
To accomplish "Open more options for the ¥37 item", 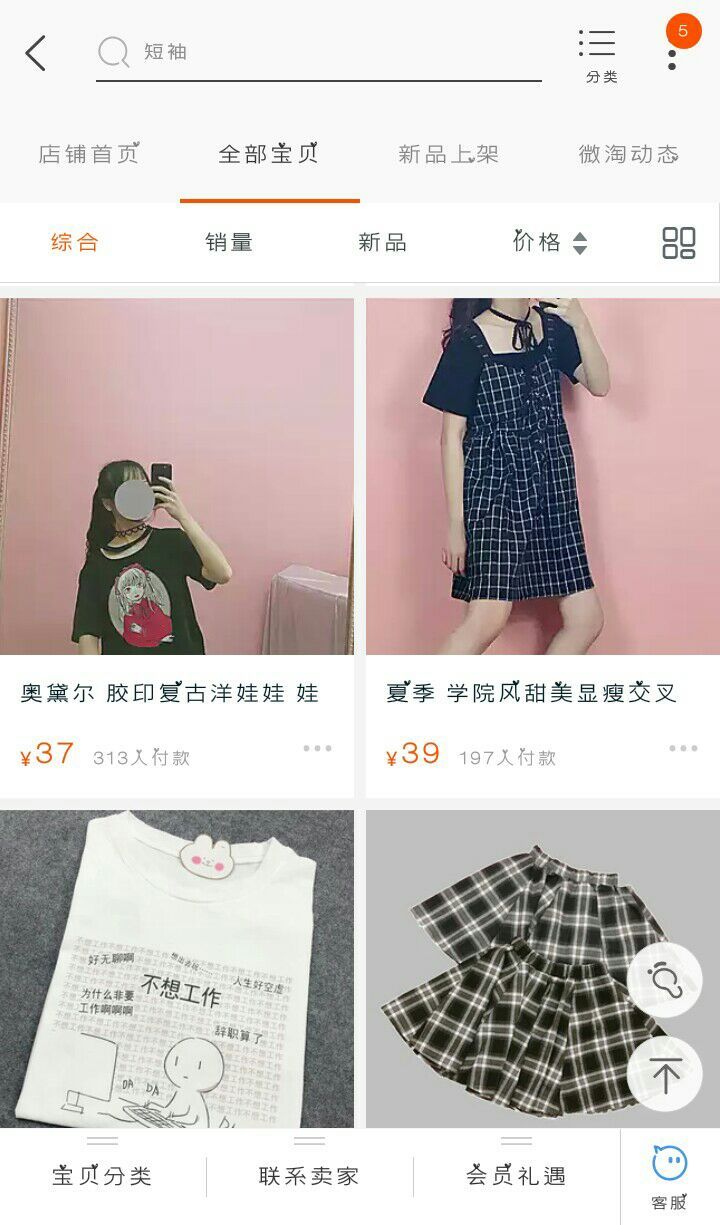I will (317, 748).
